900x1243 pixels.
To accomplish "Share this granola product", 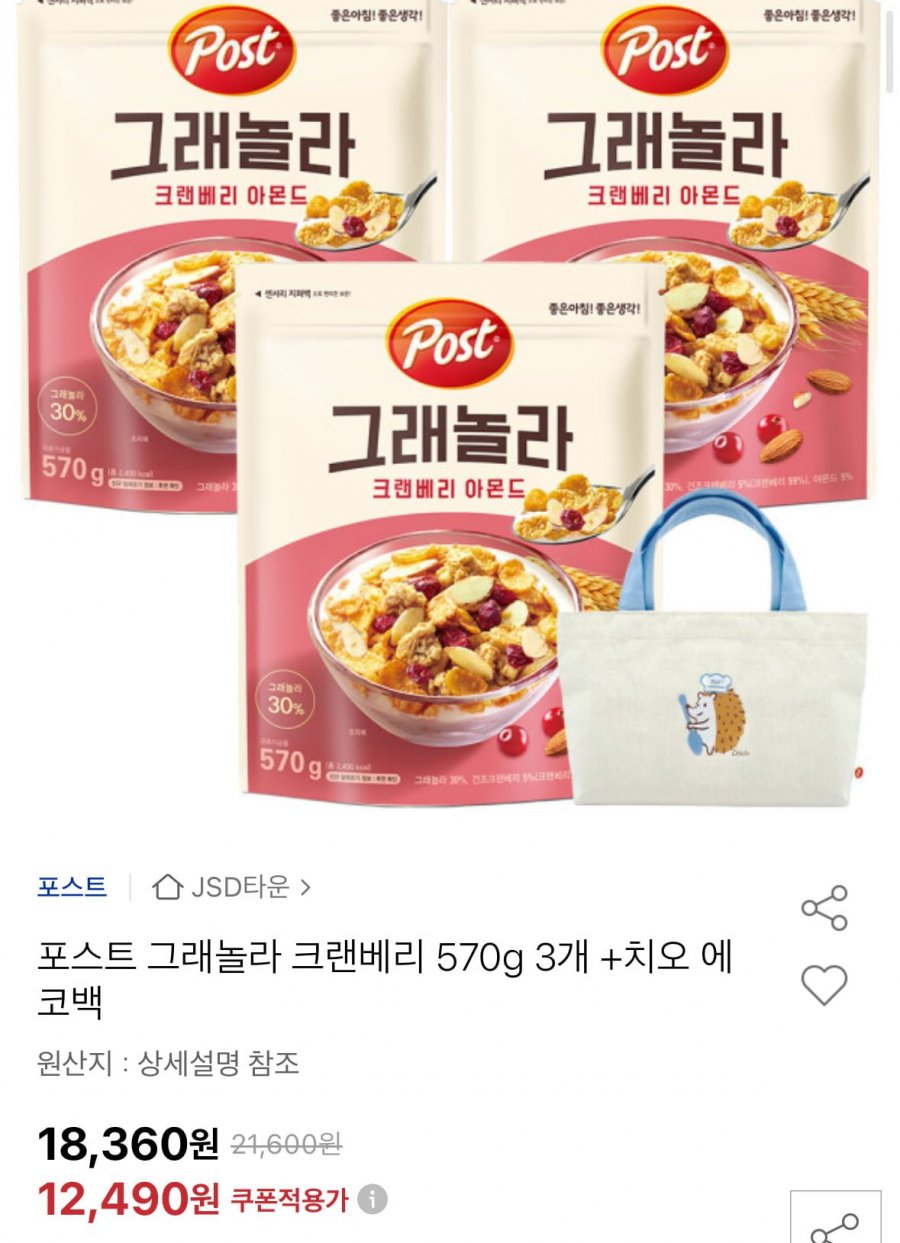I will pos(824,908).
